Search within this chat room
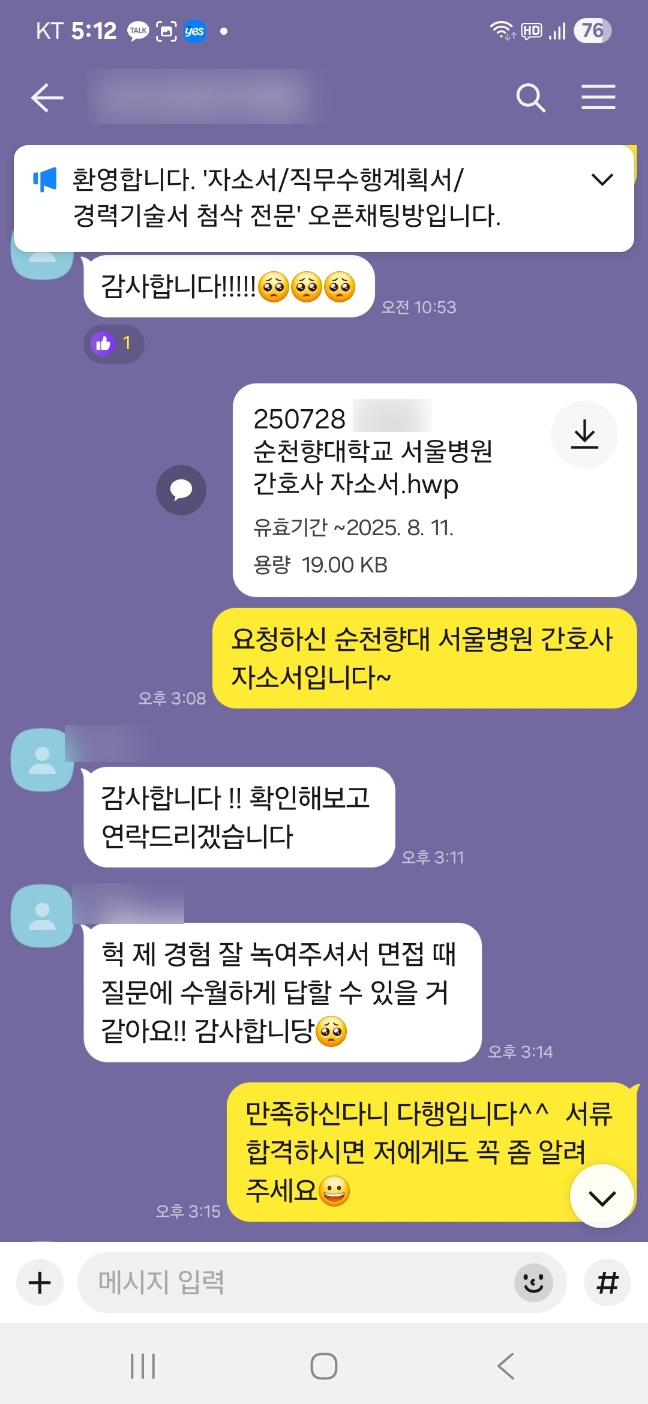The image size is (648, 1404). 530,97
